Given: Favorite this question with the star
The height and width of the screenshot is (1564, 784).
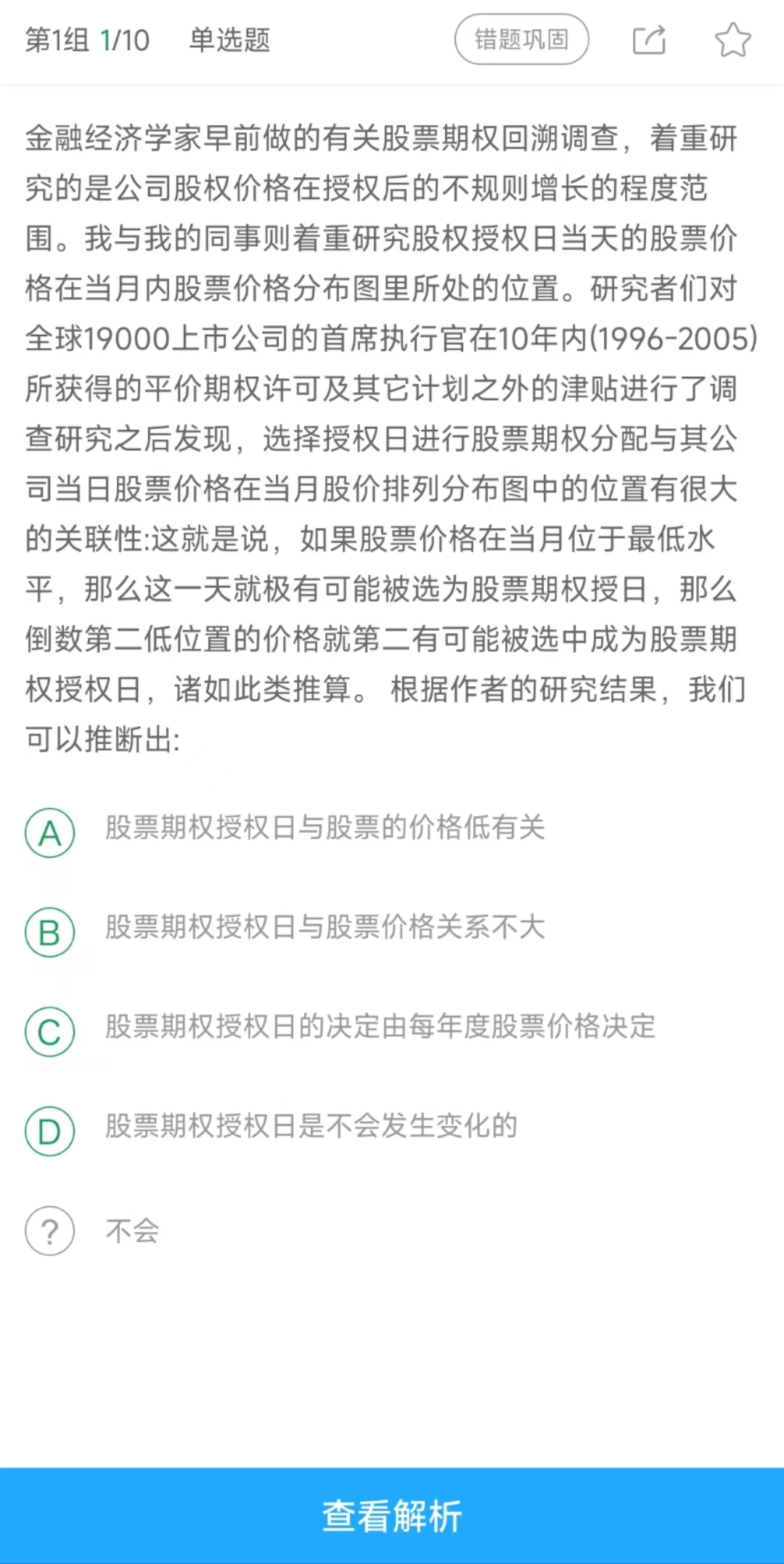Looking at the screenshot, I should click(x=732, y=40).
